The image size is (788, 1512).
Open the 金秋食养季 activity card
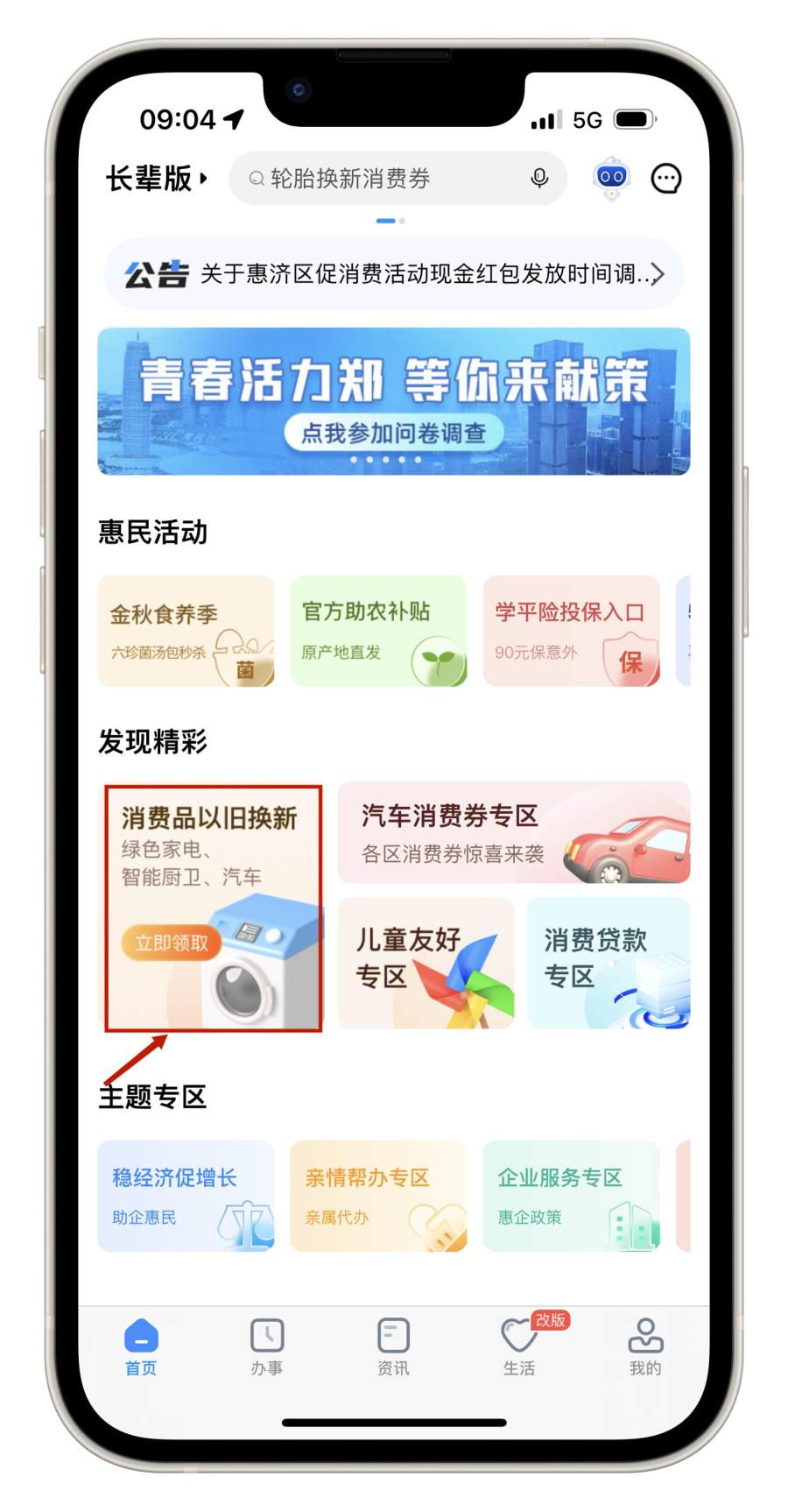coord(186,631)
